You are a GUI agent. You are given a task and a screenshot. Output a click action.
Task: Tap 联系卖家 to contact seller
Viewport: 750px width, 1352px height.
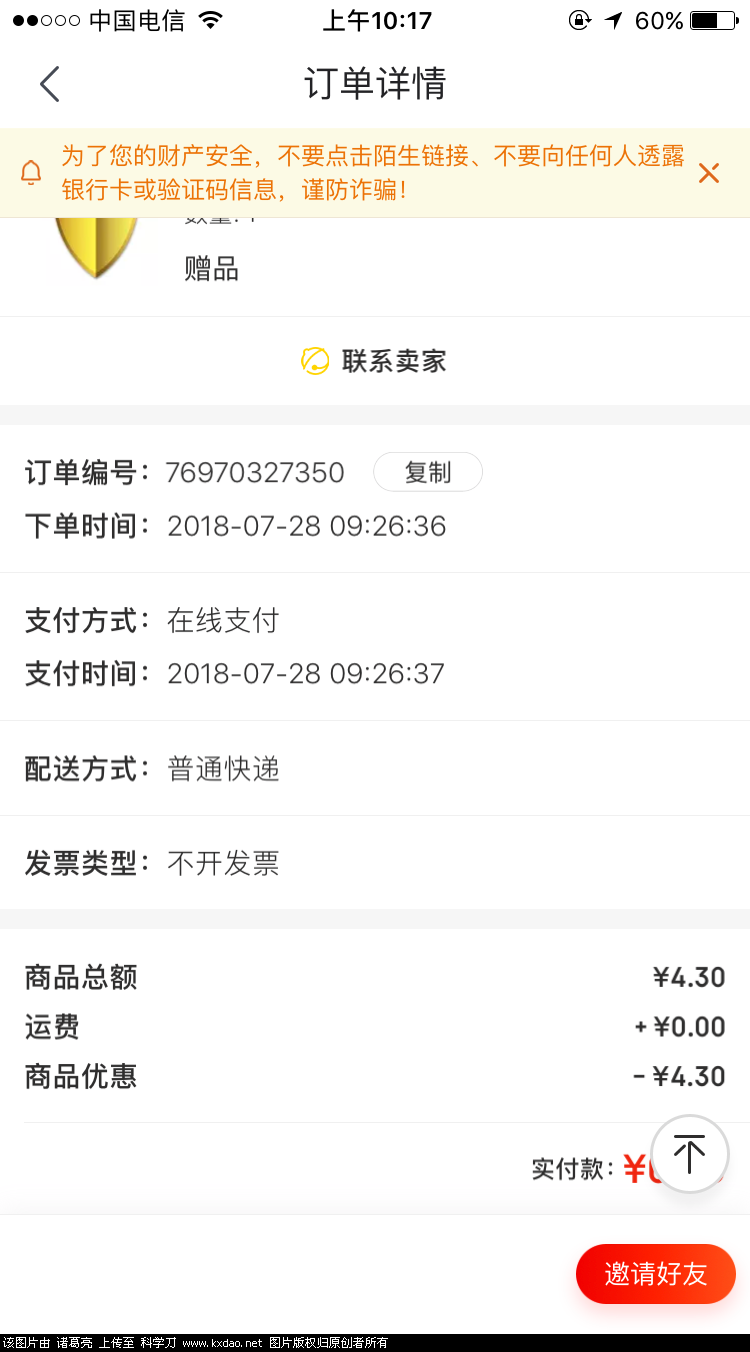point(374,361)
